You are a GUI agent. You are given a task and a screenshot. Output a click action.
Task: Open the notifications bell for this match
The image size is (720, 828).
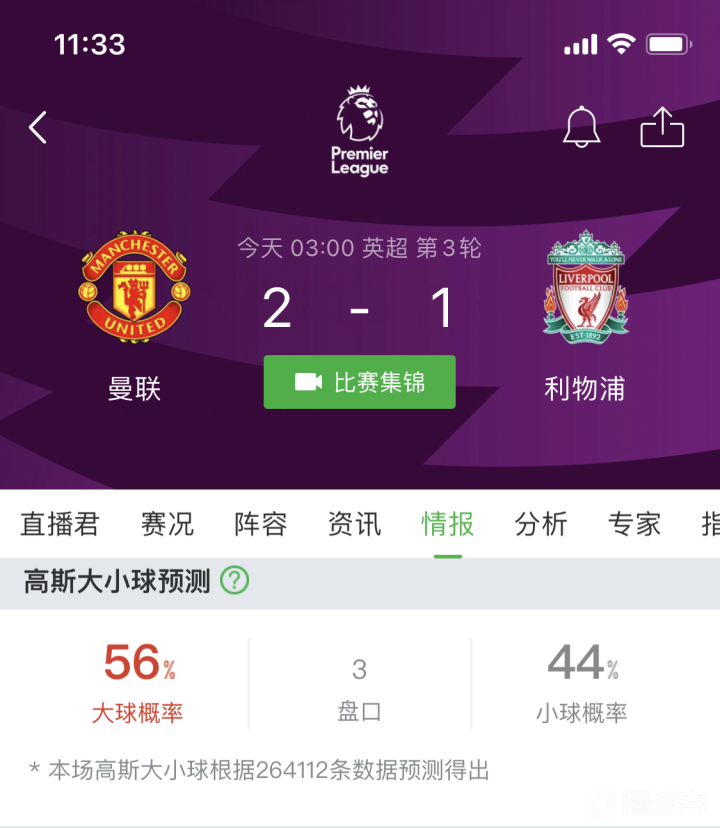click(581, 128)
